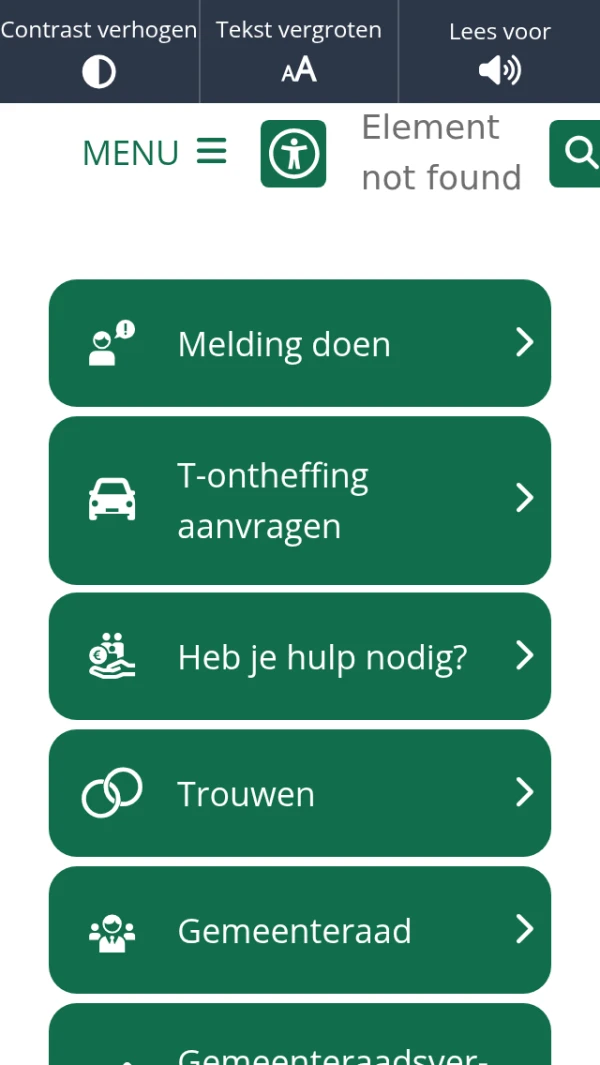The image size is (600, 1065).
Task: Open the accessibility figure icon
Action: pos(294,154)
